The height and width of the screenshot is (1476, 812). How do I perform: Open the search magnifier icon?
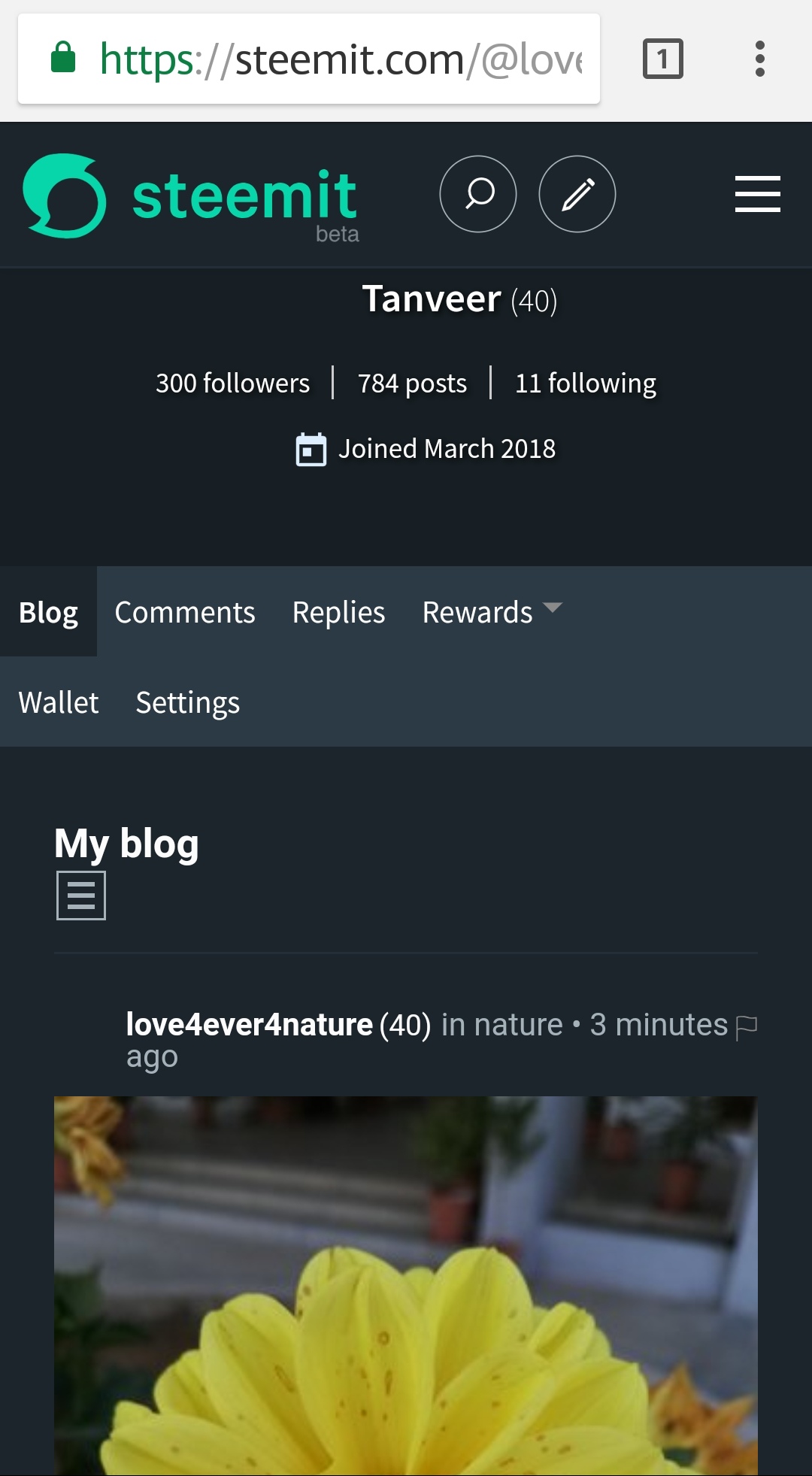[478, 194]
